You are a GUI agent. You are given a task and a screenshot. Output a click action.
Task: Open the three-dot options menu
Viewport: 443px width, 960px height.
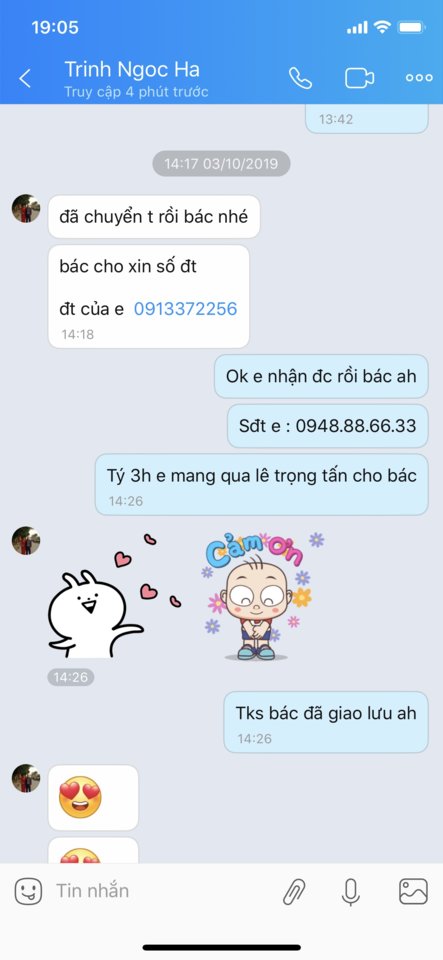click(419, 78)
